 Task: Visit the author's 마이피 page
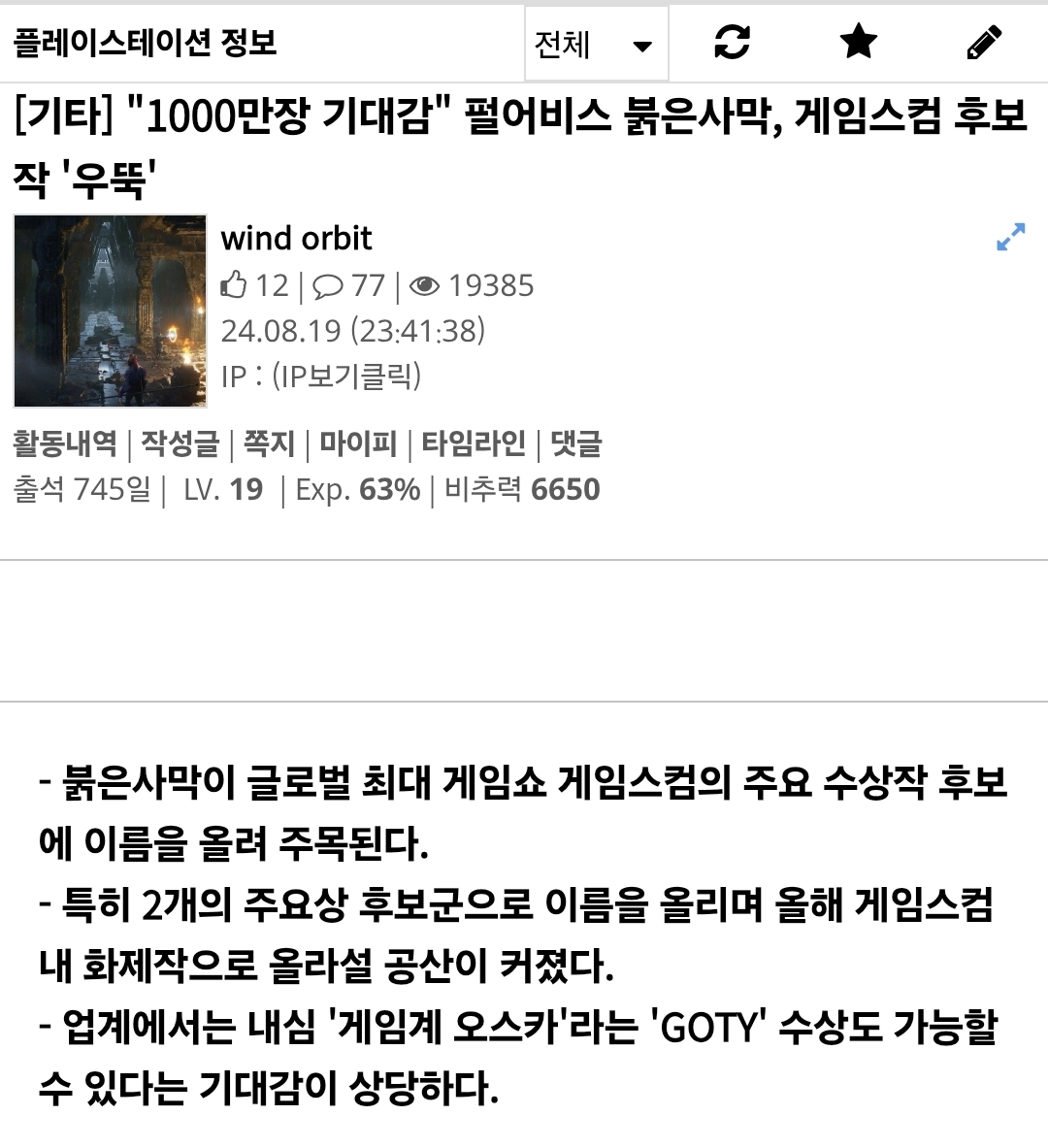coord(358,443)
